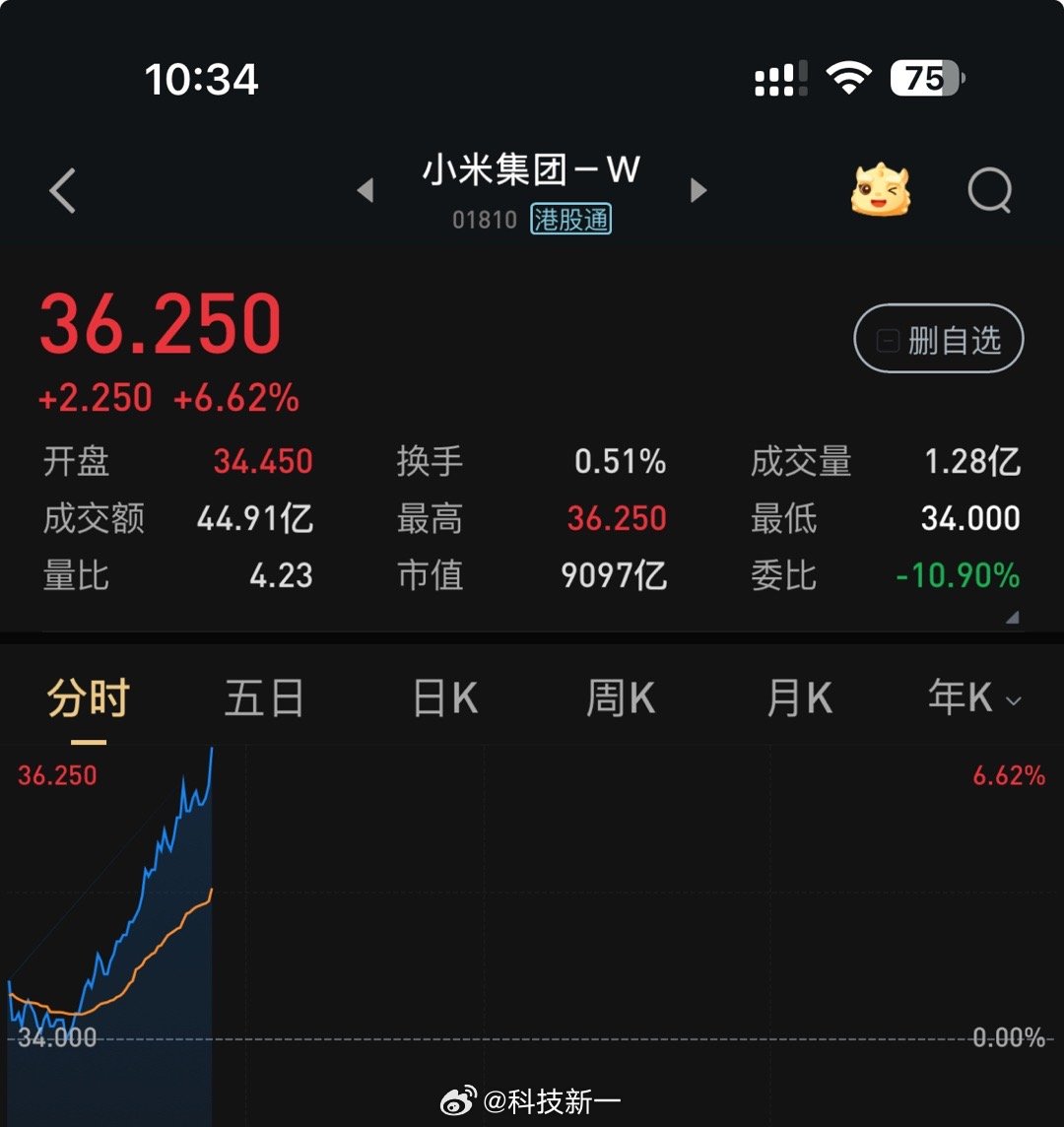Image resolution: width=1064 pixels, height=1127 pixels.
Task: Go back using the top-left arrow
Action: pyautogui.click(x=63, y=191)
